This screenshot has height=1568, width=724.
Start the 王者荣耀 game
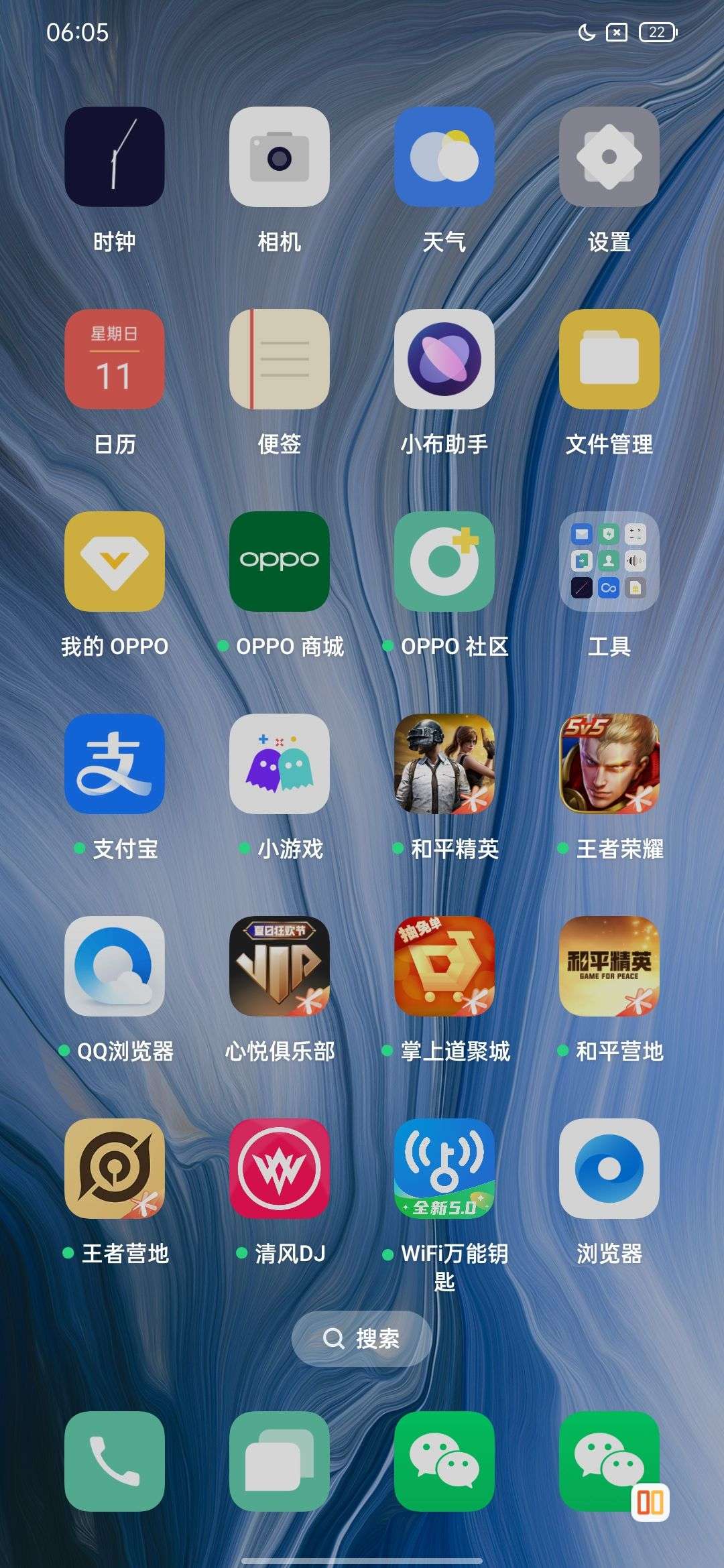[x=609, y=764]
